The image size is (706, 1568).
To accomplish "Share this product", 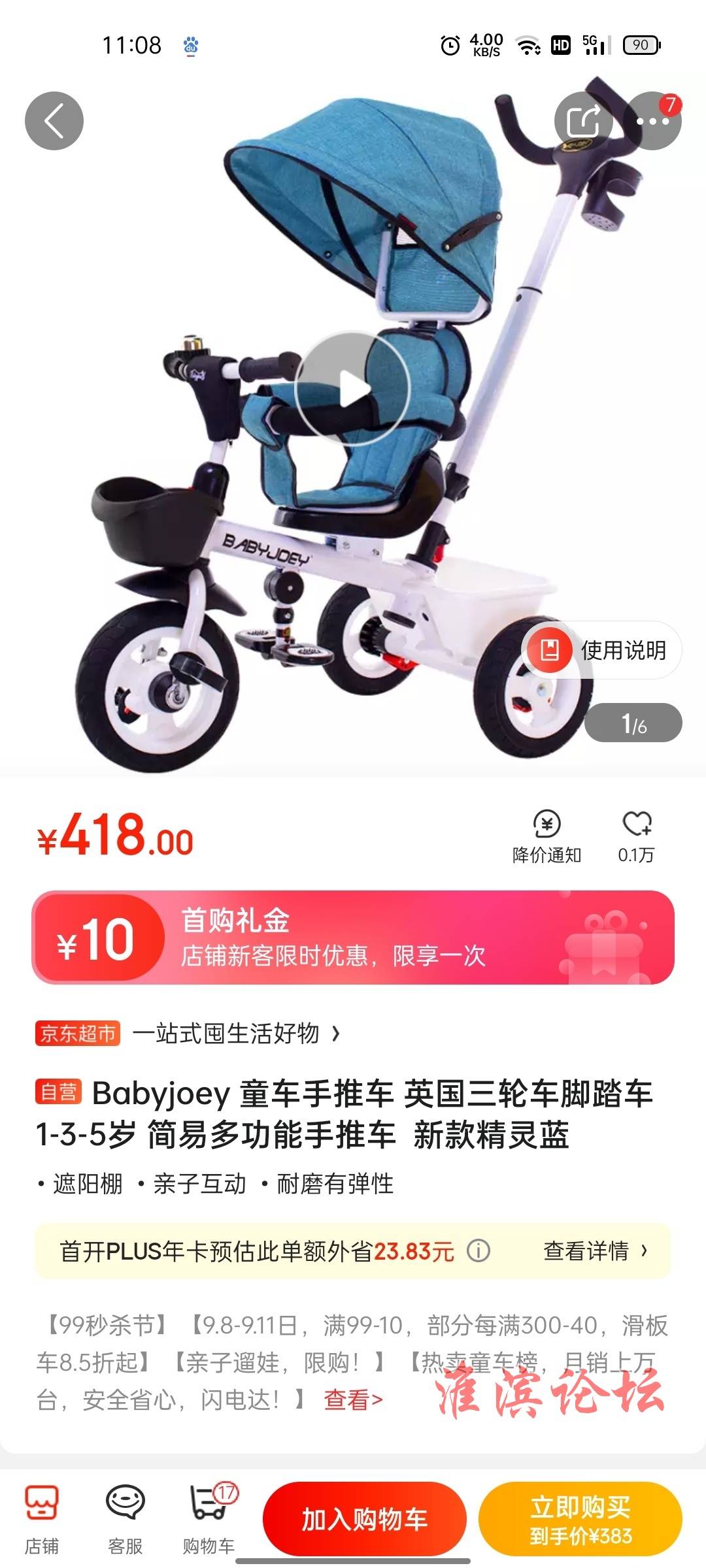I will click(584, 121).
